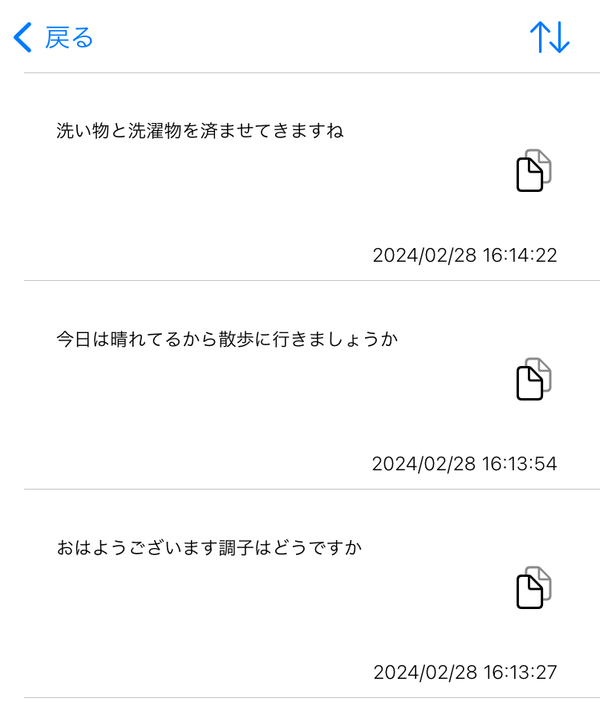Go back using the 戻る button
This screenshot has height=728, width=600.
pos(53,37)
